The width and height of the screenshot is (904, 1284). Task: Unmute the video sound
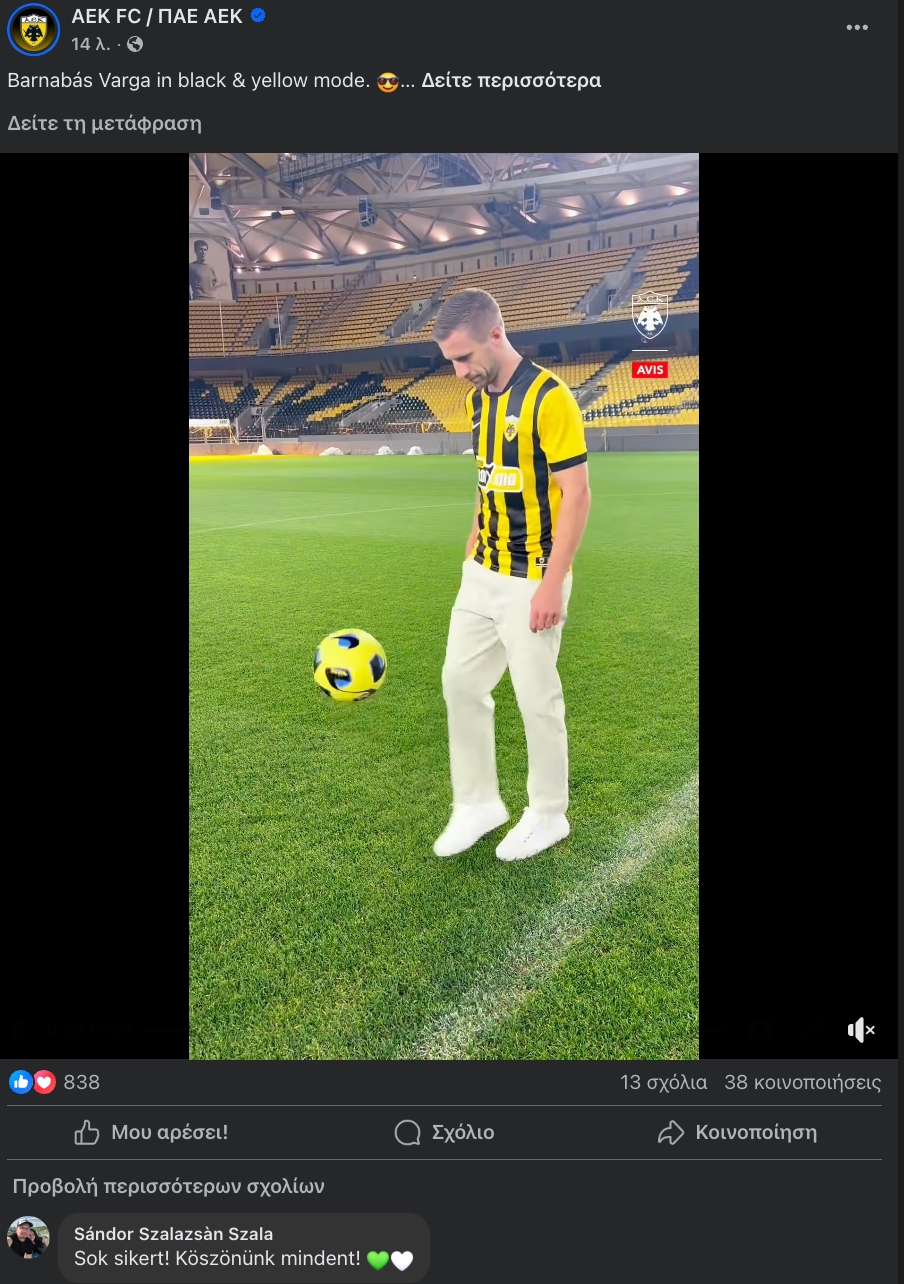(x=861, y=1029)
